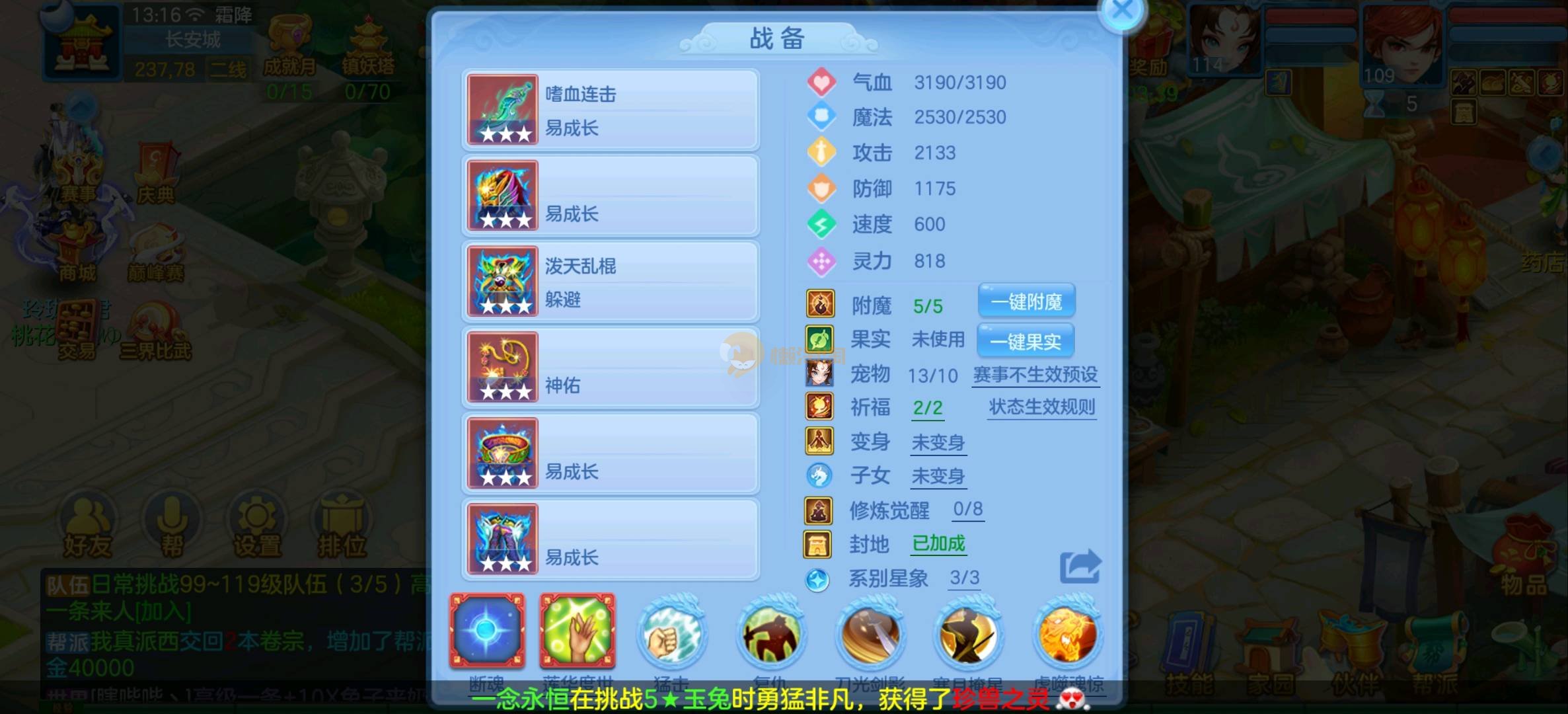Select the green hand skill icon

[577, 631]
